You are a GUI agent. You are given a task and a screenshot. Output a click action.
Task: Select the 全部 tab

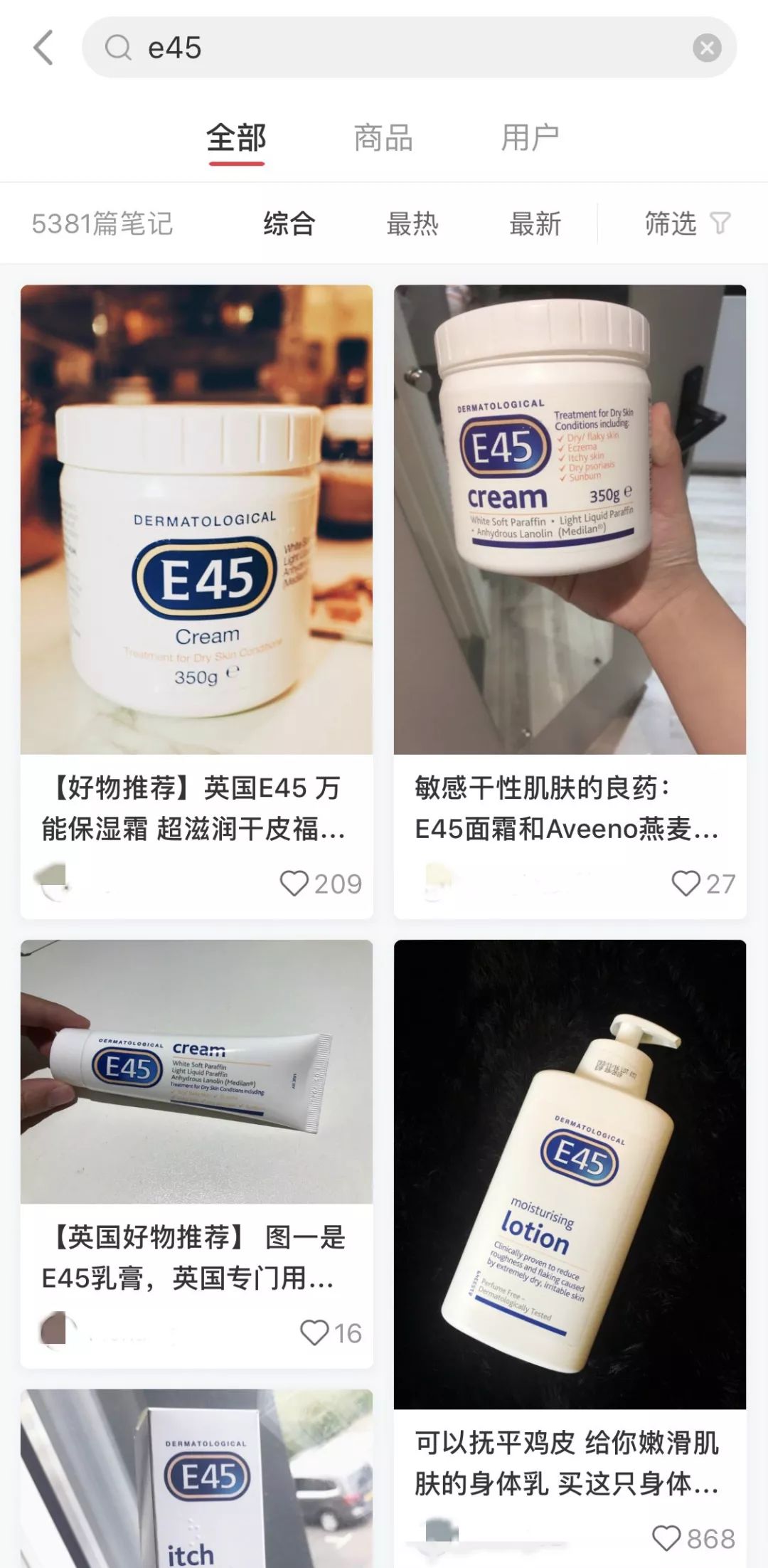[x=236, y=138]
